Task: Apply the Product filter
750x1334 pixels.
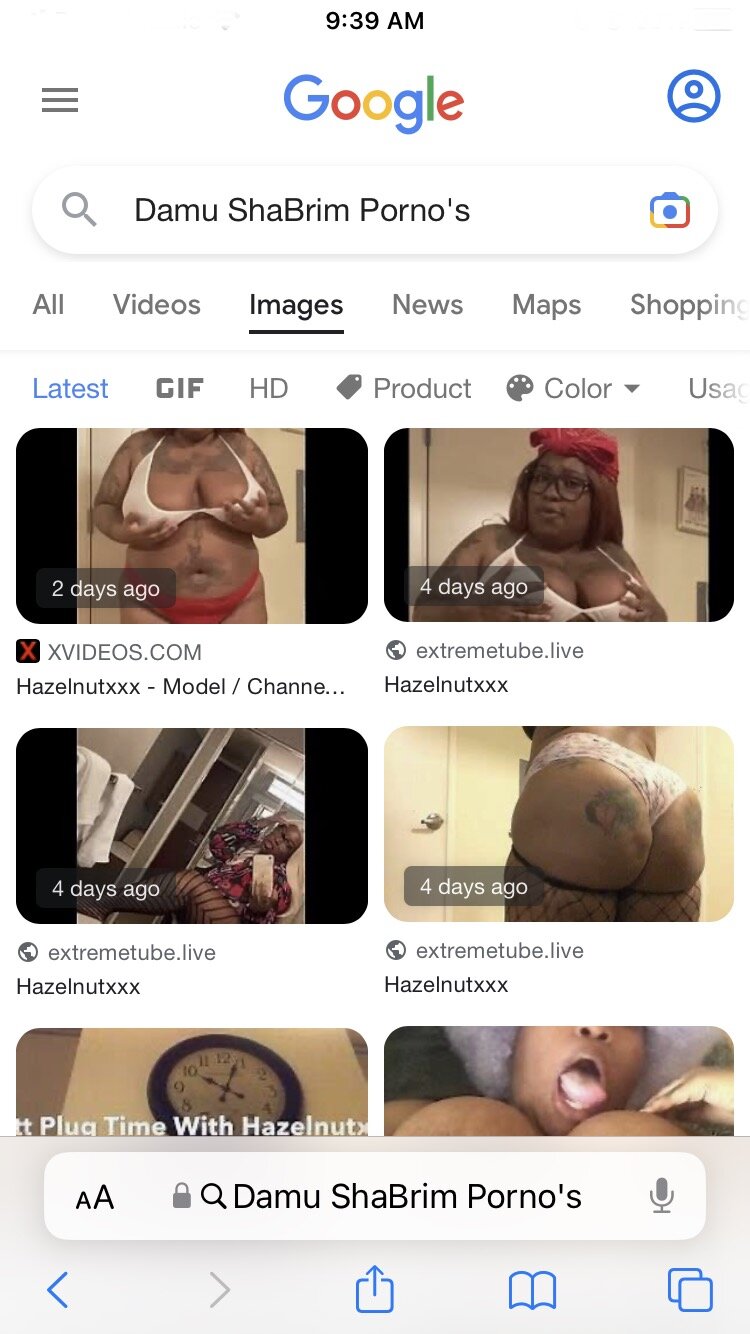Action: point(404,388)
